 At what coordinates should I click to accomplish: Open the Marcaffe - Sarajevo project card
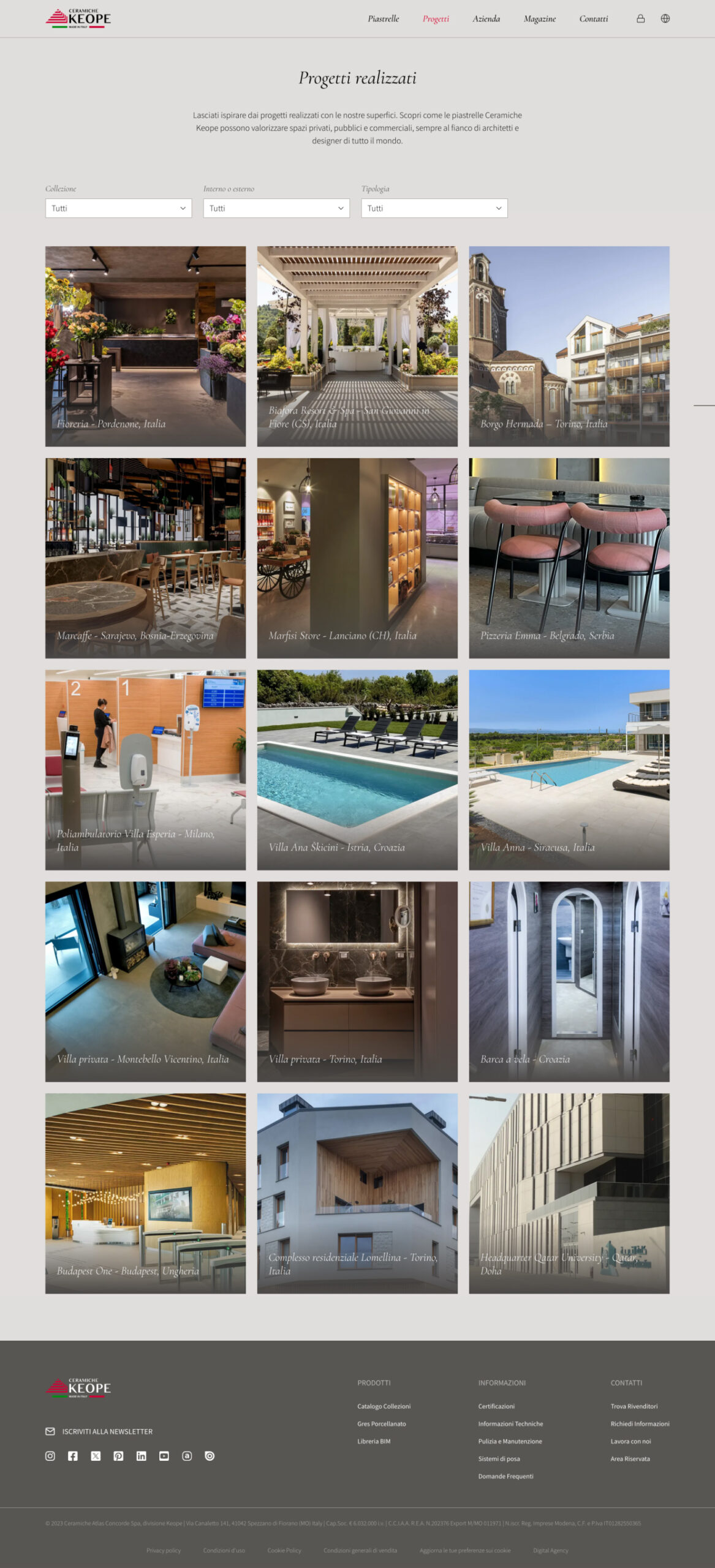[x=145, y=558]
